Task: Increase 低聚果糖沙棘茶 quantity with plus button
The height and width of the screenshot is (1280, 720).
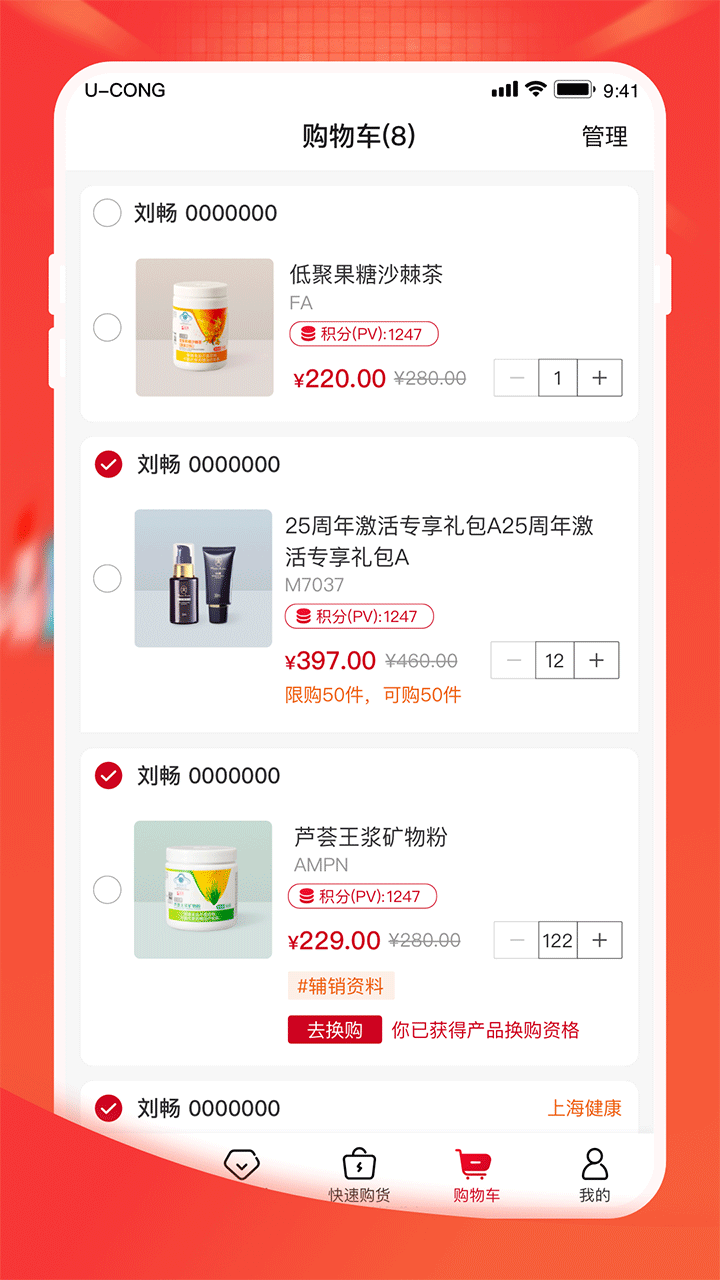Action: click(x=598, y=378)
